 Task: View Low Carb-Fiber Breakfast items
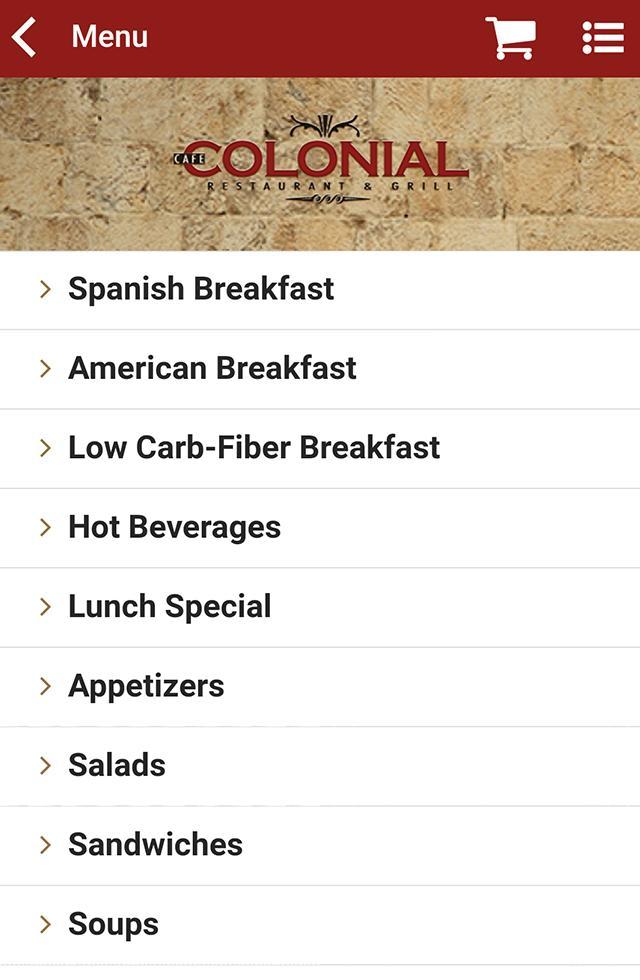[254, 447]
